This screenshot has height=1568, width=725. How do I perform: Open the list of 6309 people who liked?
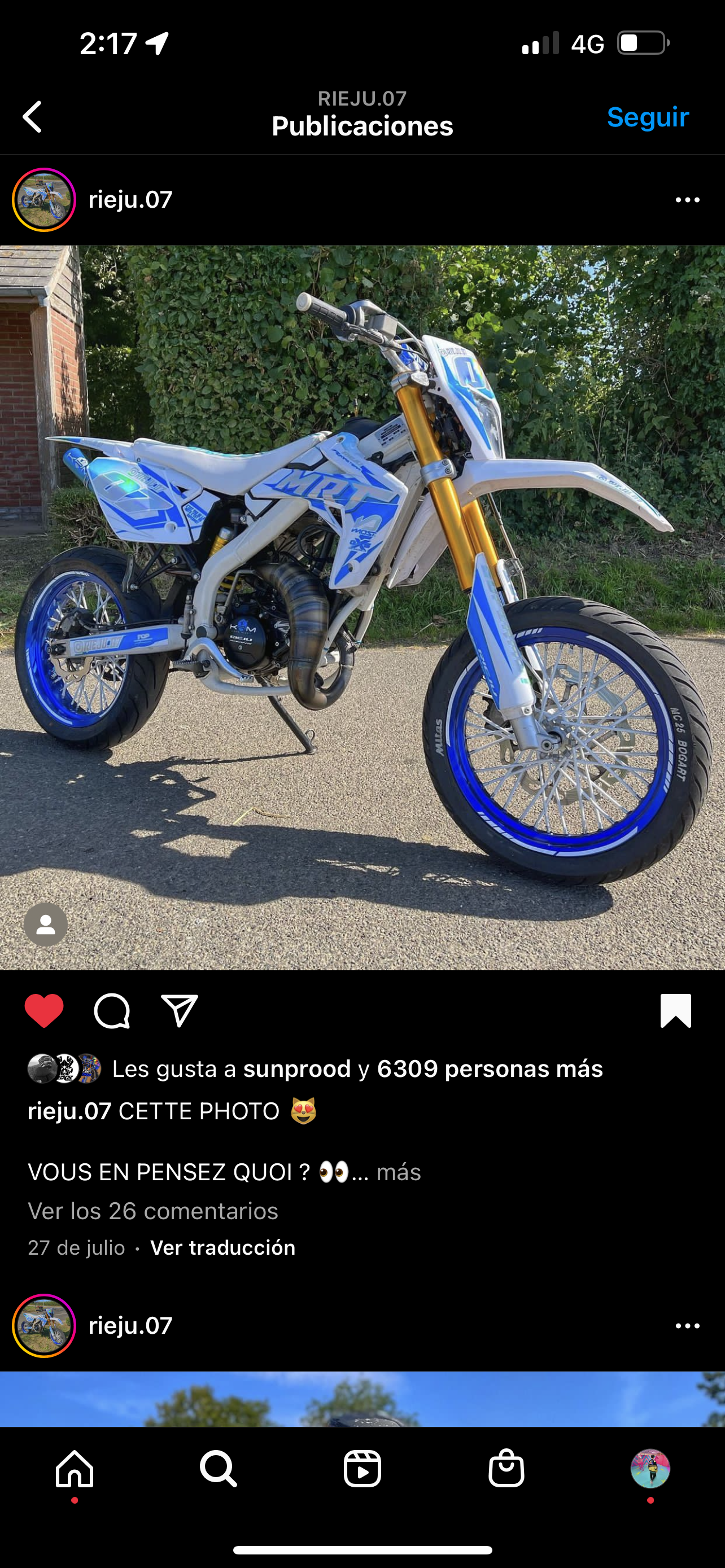[490, 1069]
